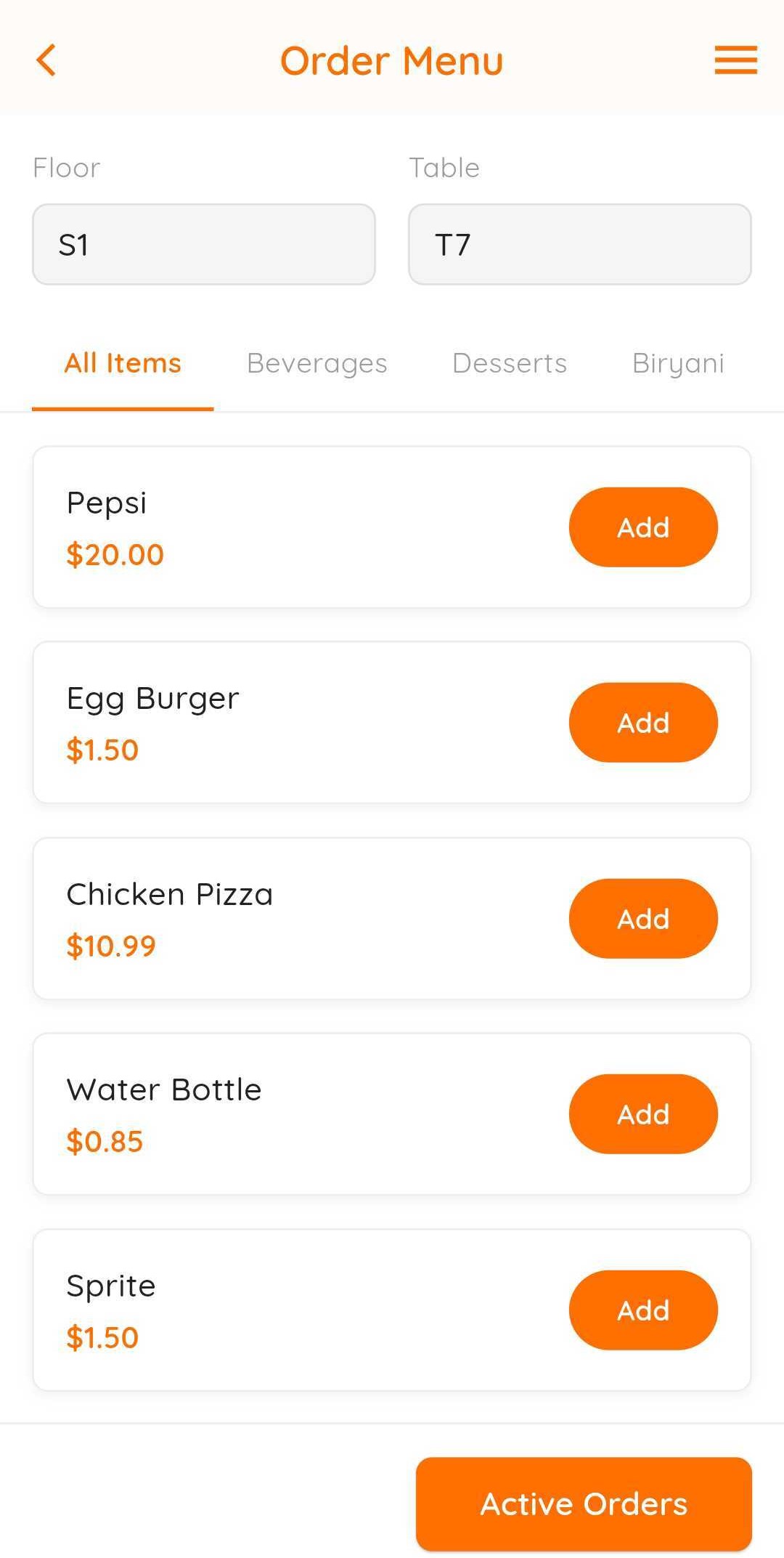Open the Biryani category
Viewport: 784px width, 1558px height.
point(677,362)
